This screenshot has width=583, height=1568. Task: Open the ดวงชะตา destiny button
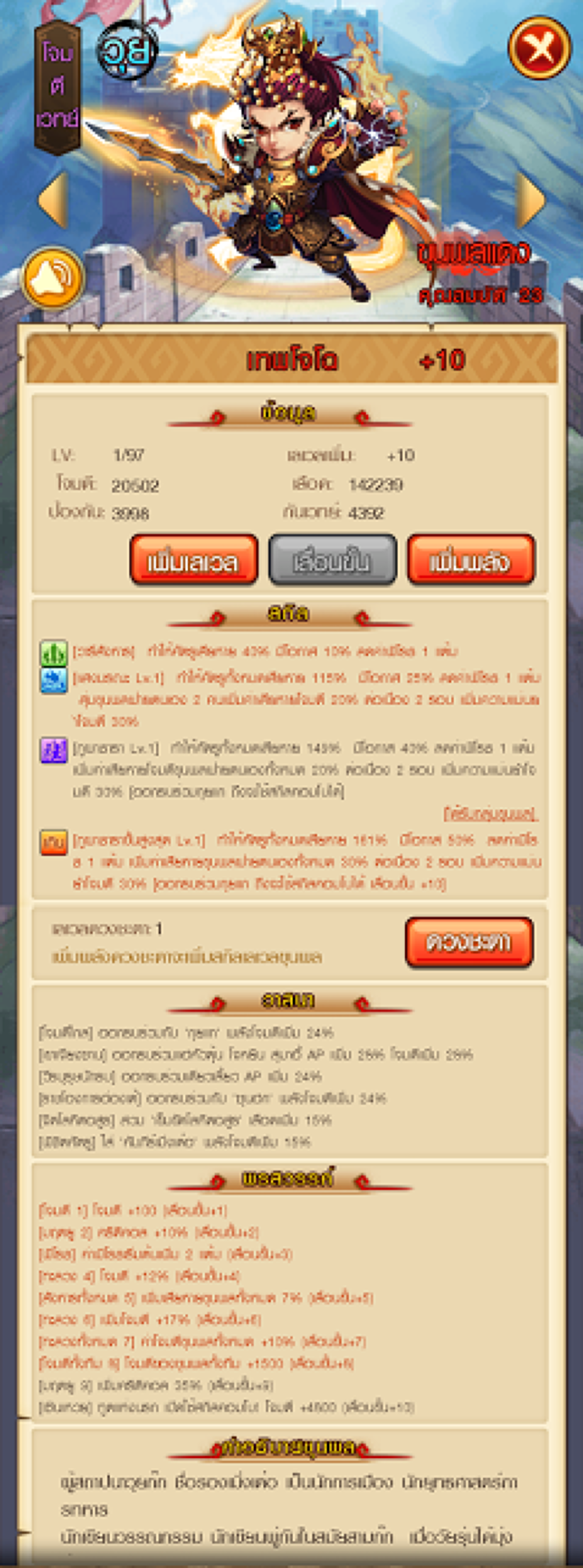[x=469, y=943]
